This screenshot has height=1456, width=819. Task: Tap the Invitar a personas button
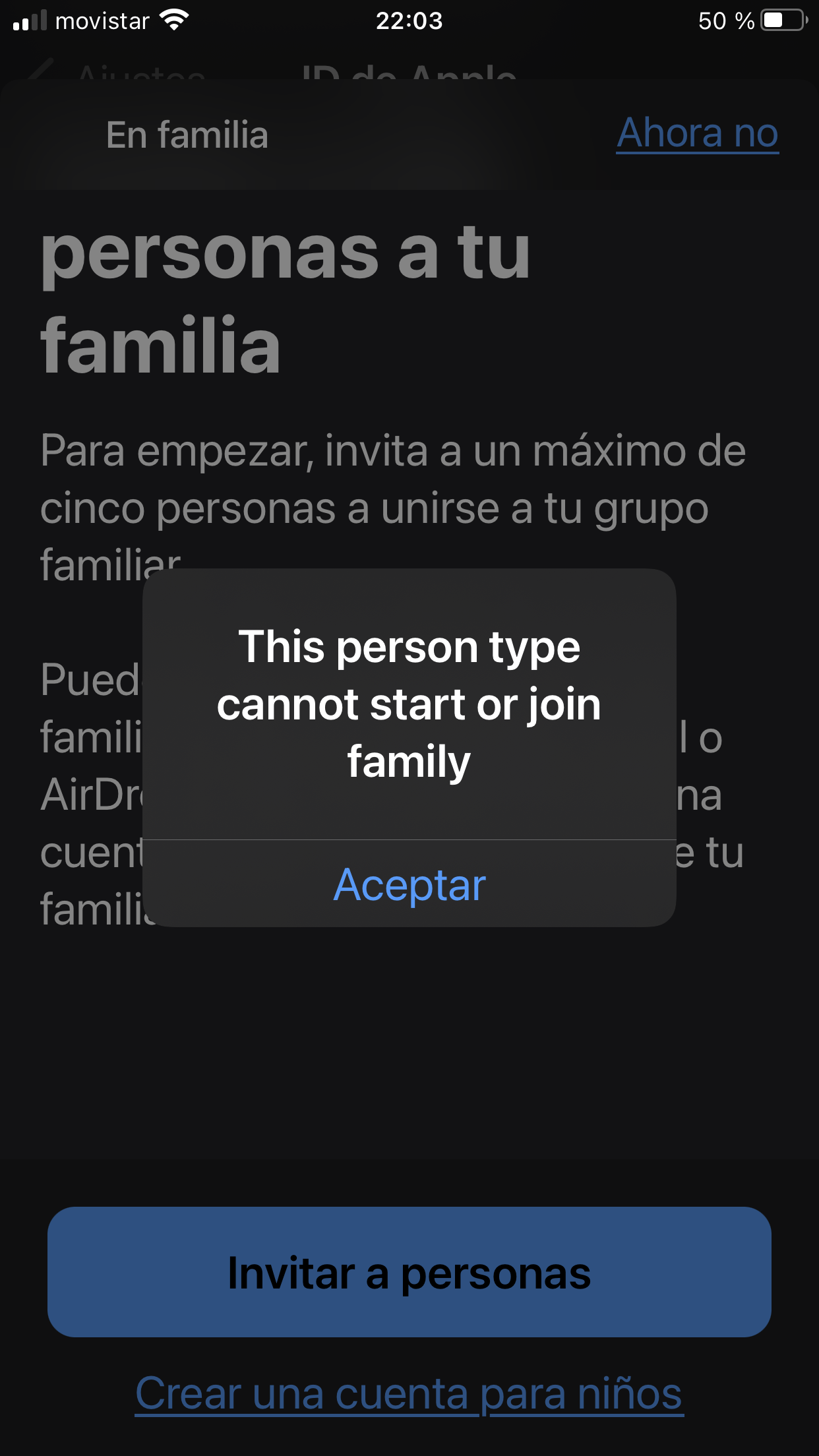[409, 1272]
